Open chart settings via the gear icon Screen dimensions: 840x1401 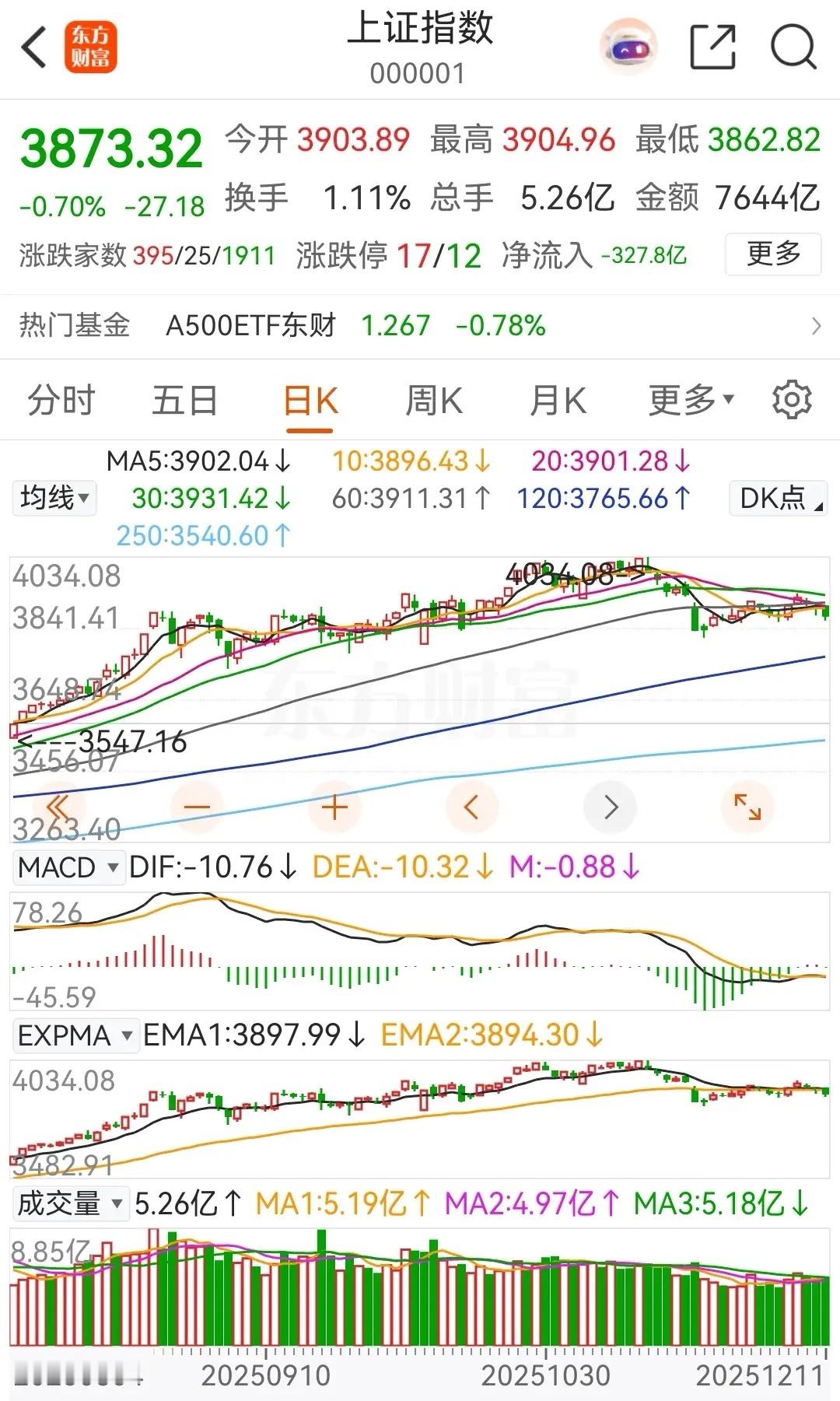(x=793, y=400)
